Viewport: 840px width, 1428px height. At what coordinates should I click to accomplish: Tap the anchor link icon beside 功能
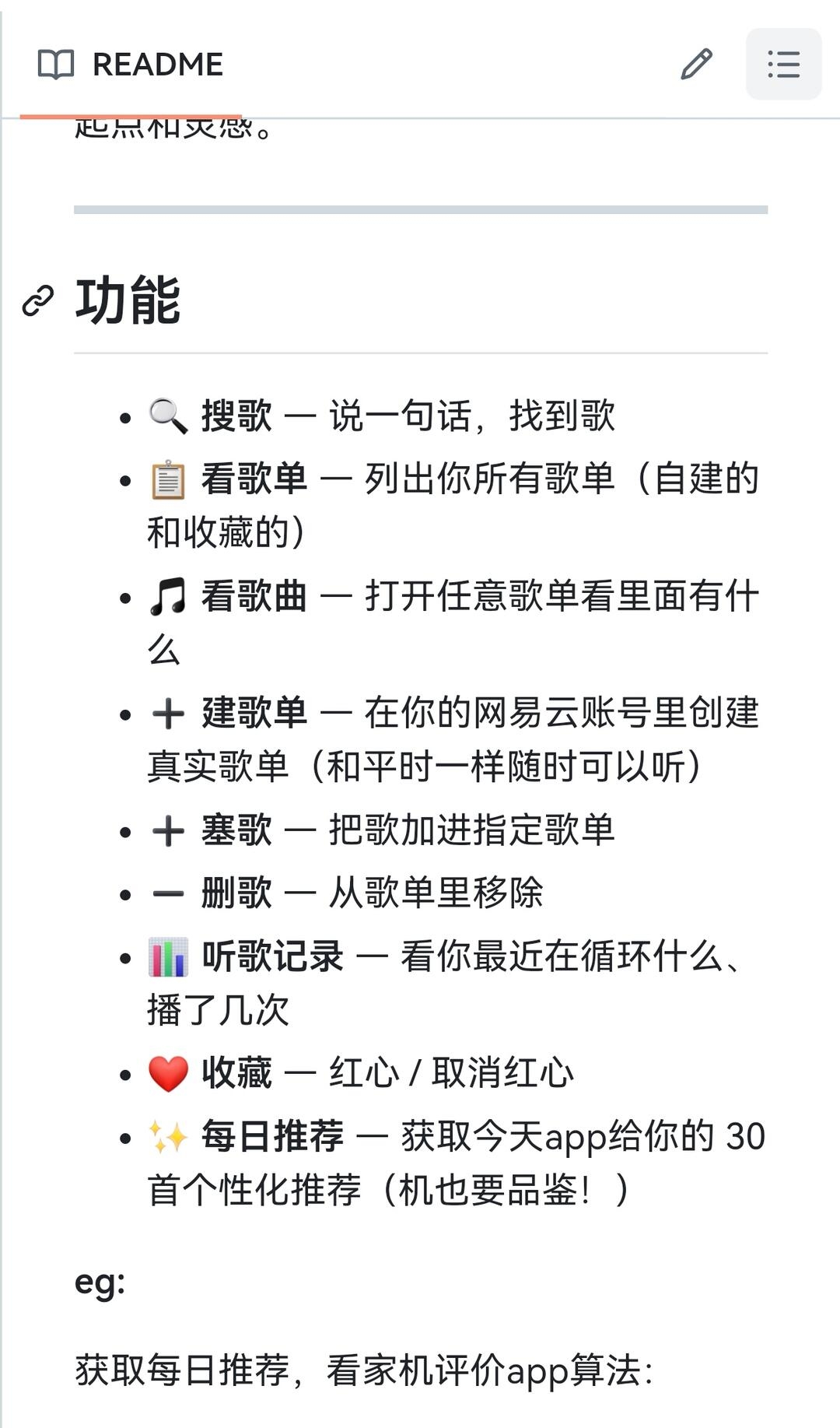[x=38, y=300]
